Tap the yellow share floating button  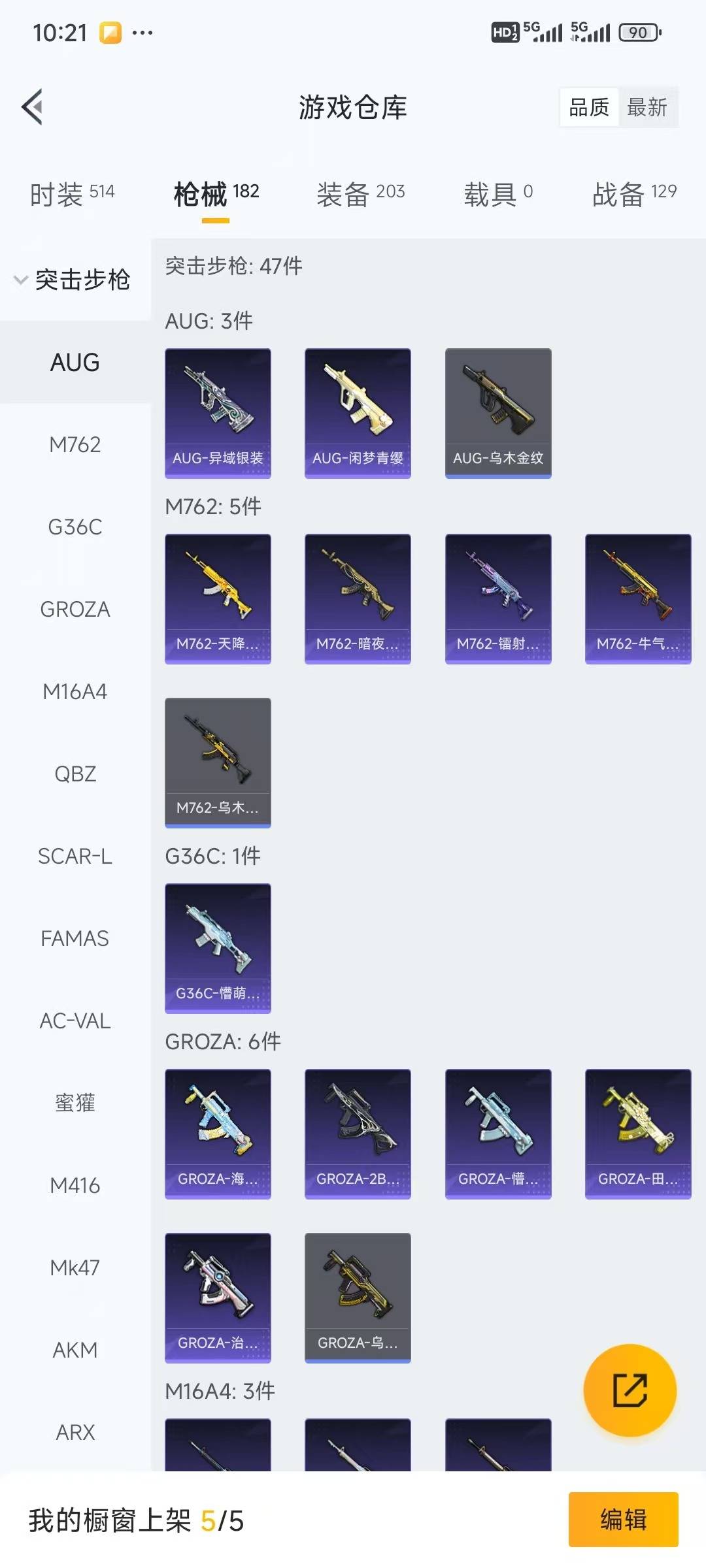(630, 1390)
